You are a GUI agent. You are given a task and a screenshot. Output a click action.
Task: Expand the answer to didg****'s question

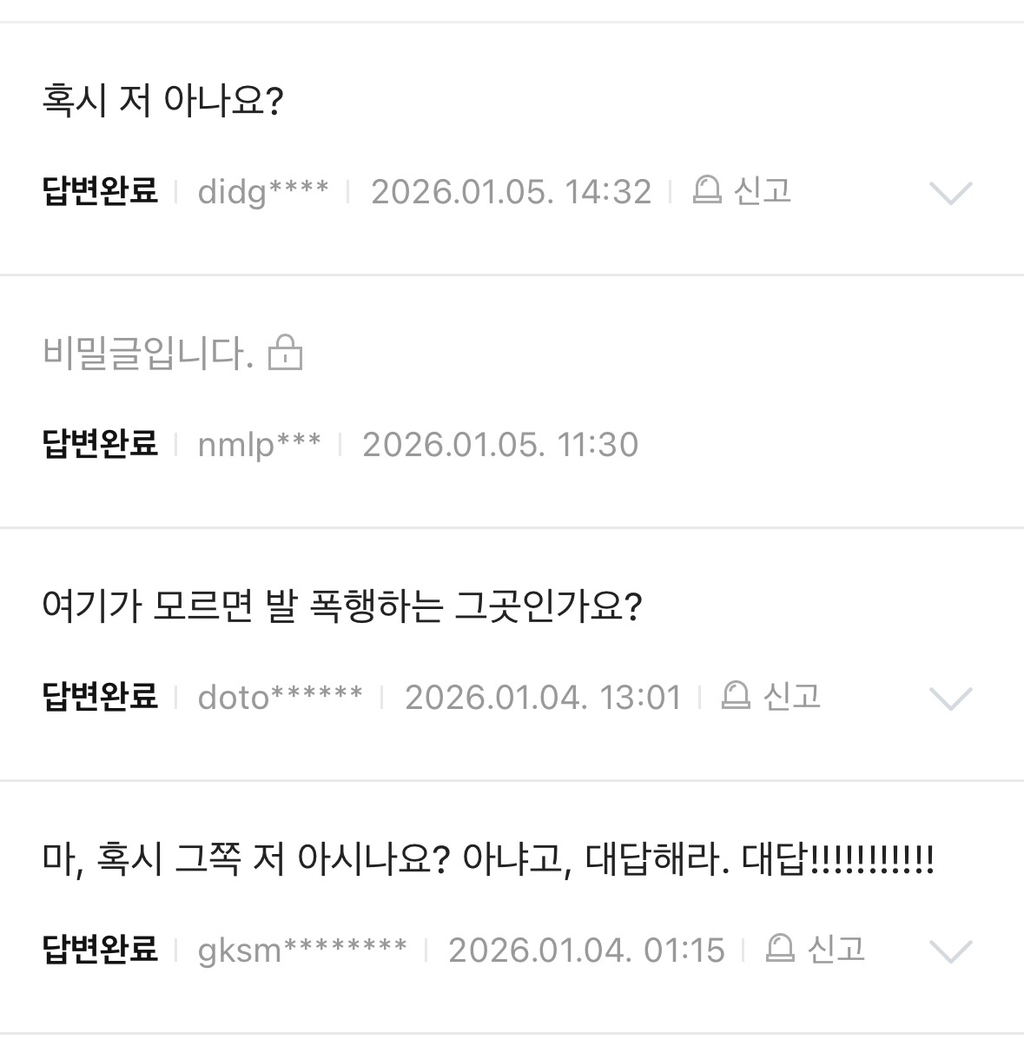tap(949, 192)
